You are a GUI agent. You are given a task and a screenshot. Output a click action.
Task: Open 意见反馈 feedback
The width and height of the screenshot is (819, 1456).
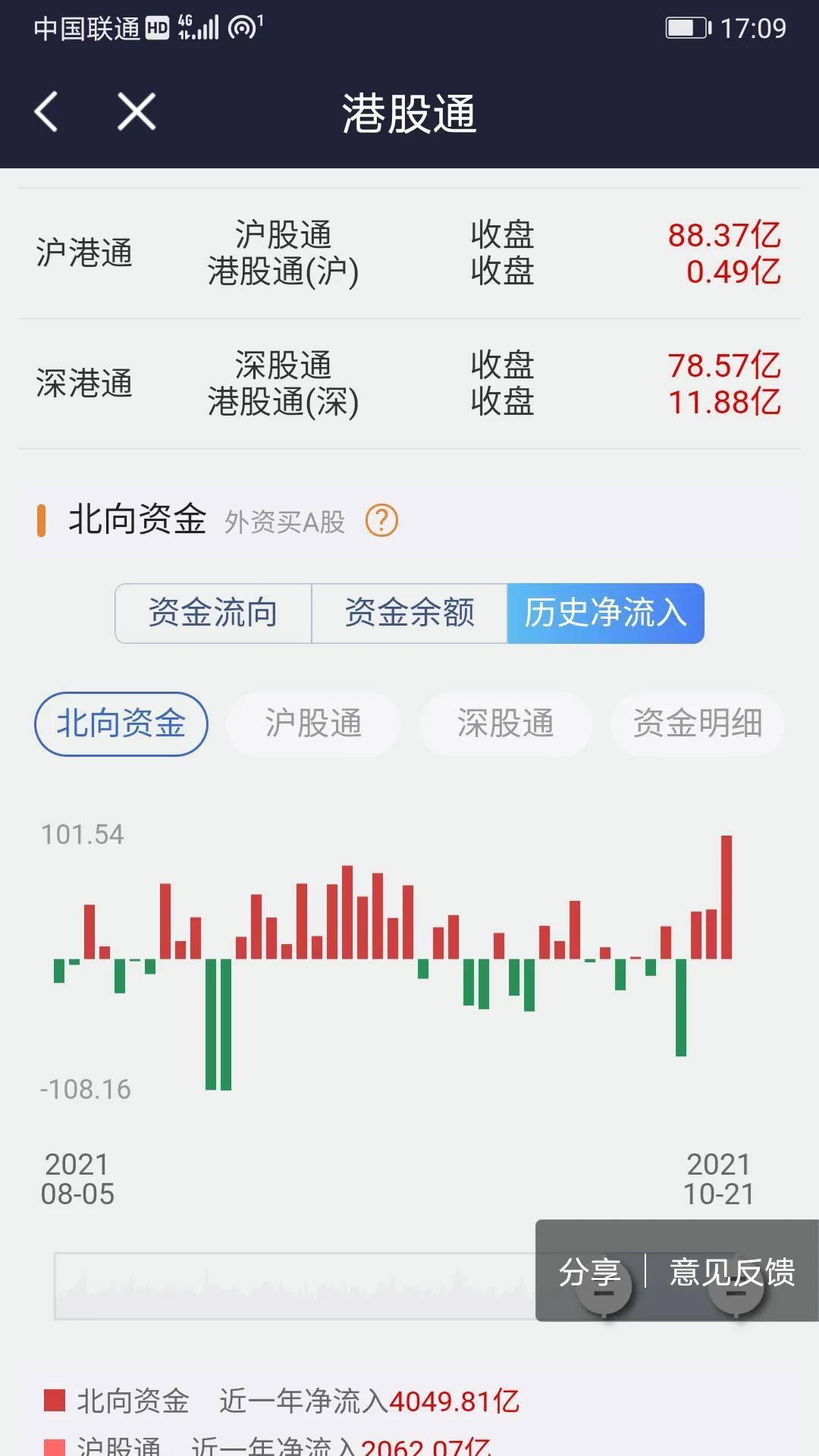point(733,1272)
